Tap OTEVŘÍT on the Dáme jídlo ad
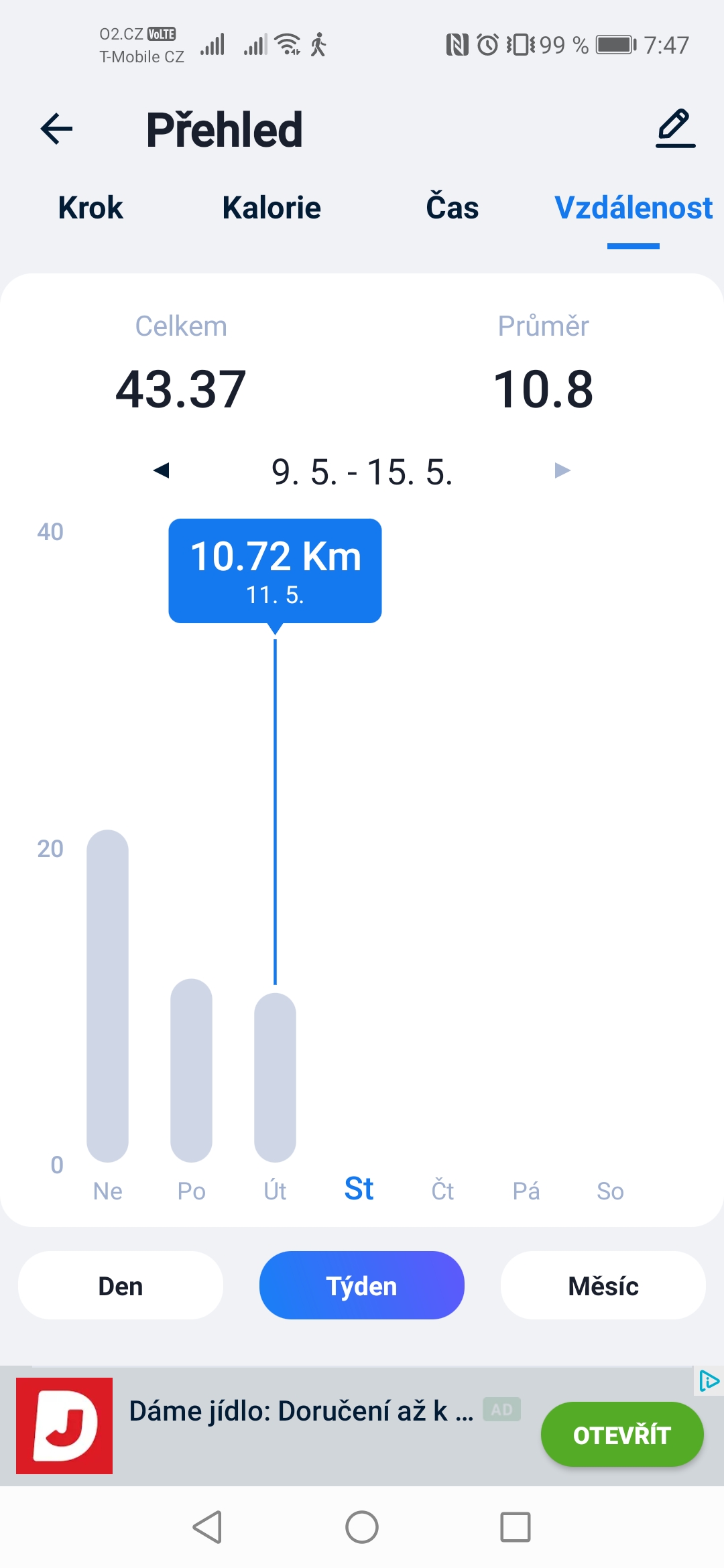Screen dimensions: 724x1568 pos(622,1435)
